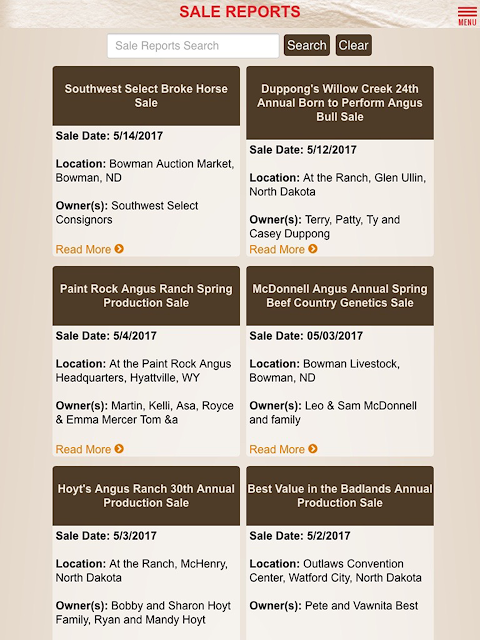Viewport: 480px width, 640px height.
Task: Tap the Sale Reports Search field
Action: point(193,46)
